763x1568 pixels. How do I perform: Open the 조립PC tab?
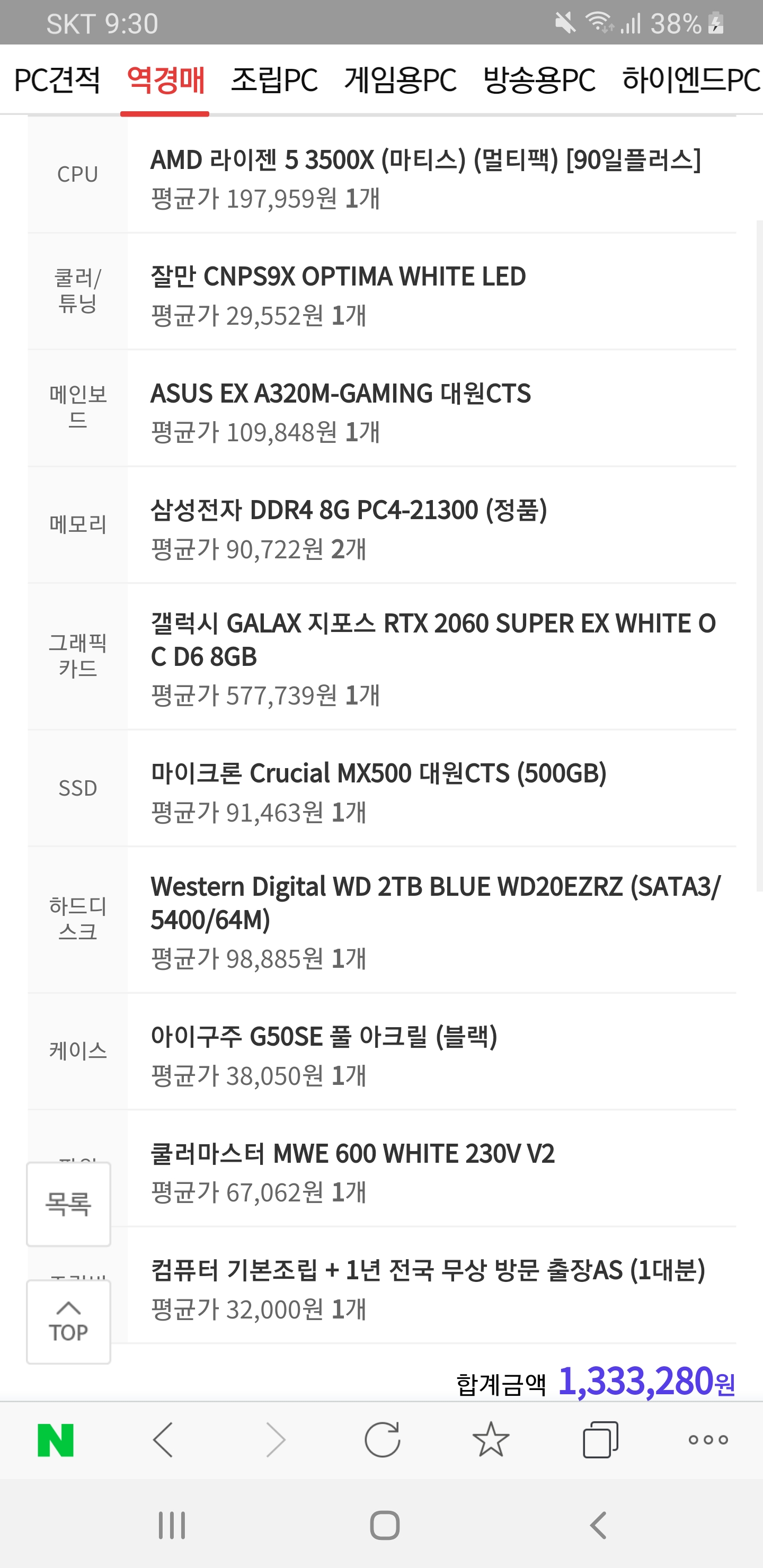click(x=274, y=80)
